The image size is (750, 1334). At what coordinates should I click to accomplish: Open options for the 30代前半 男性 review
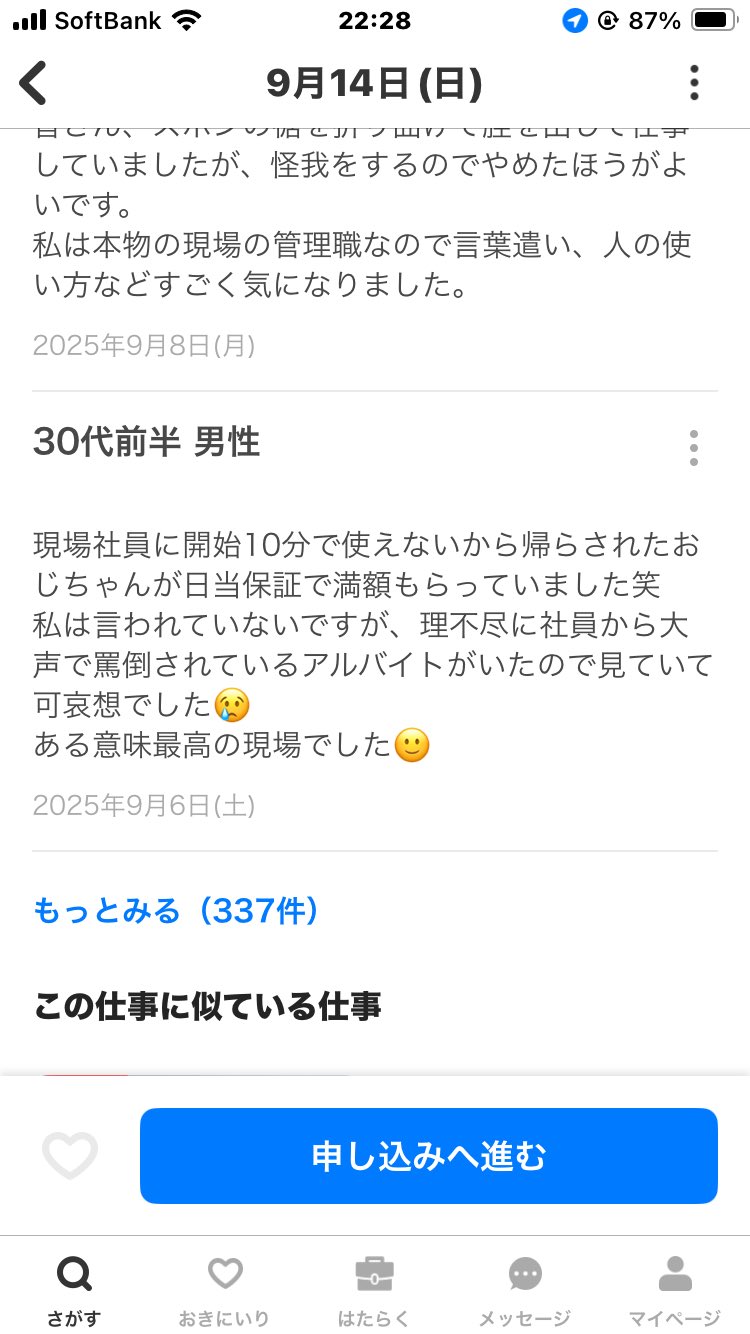694,448
